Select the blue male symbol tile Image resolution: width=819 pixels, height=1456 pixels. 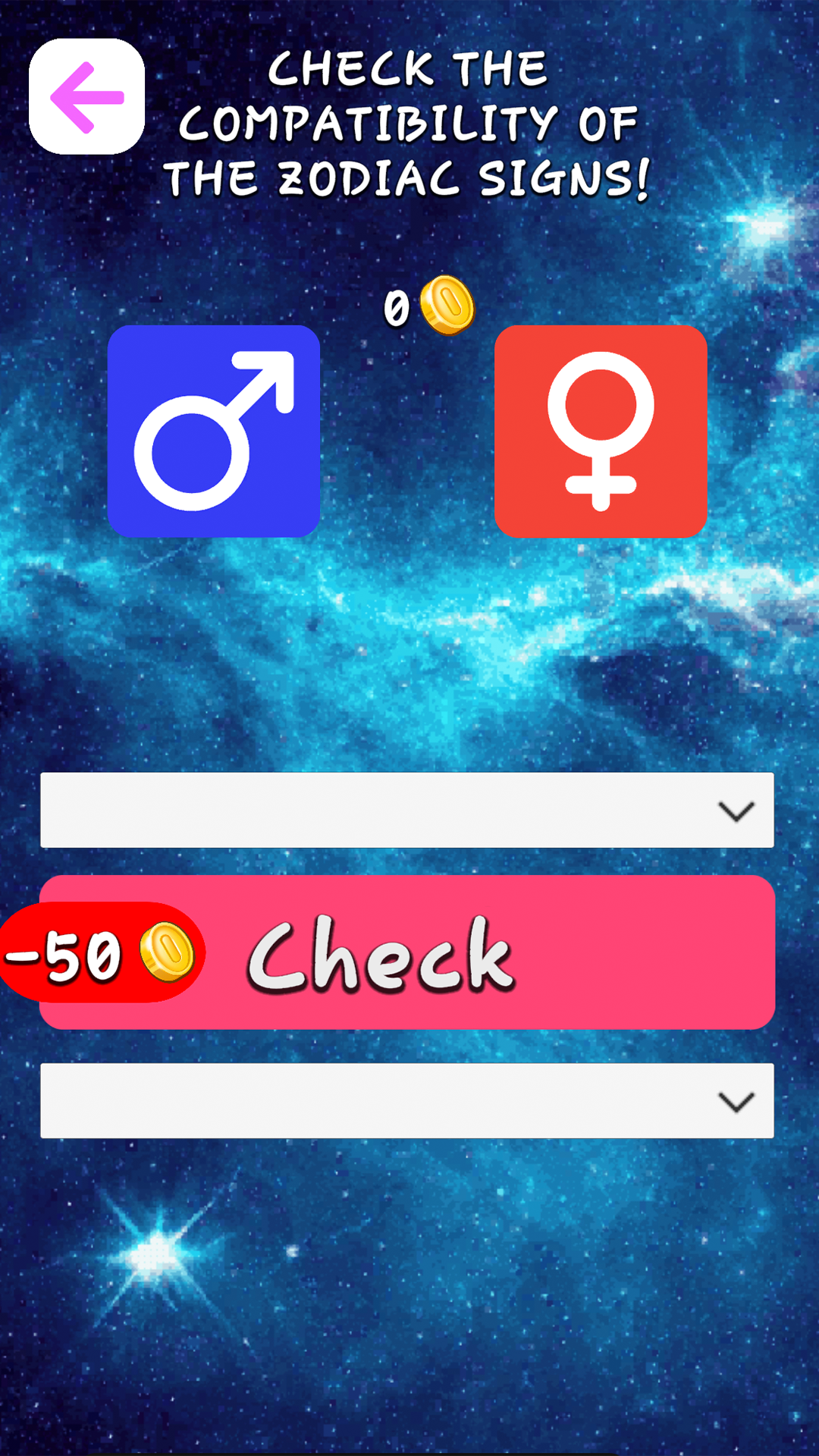point(213,431)
